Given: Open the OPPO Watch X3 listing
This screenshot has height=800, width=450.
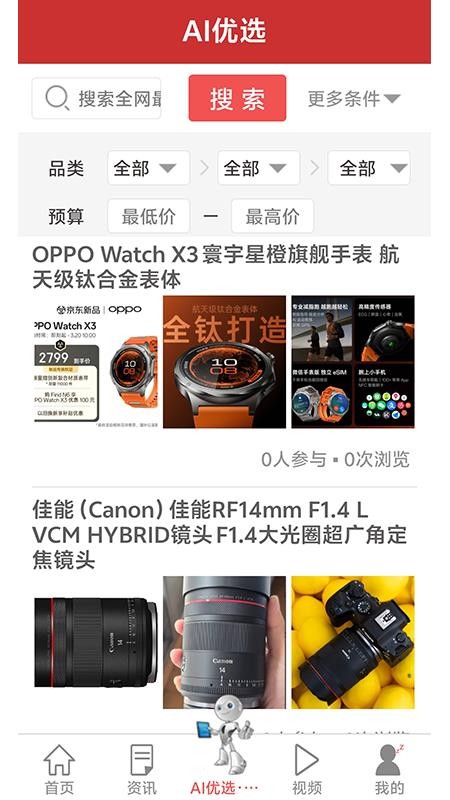Looking at the screenshot, I should click(x=216, y=267).
